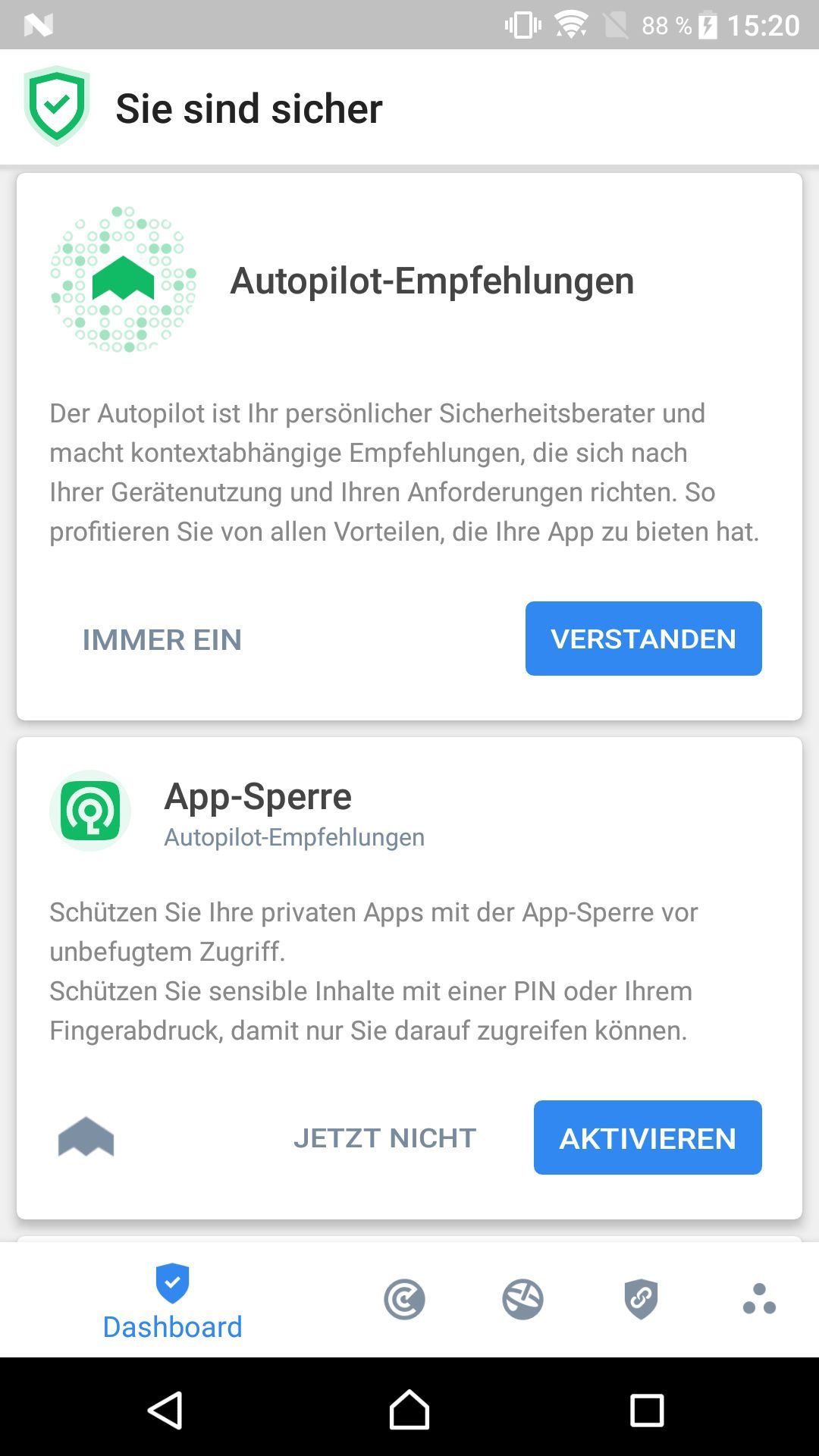The width and height of the screenshot is (819, 1456).
Task: Switch to the Dashboard tab
Action: pyautogui.click(x=172, y=1300)
